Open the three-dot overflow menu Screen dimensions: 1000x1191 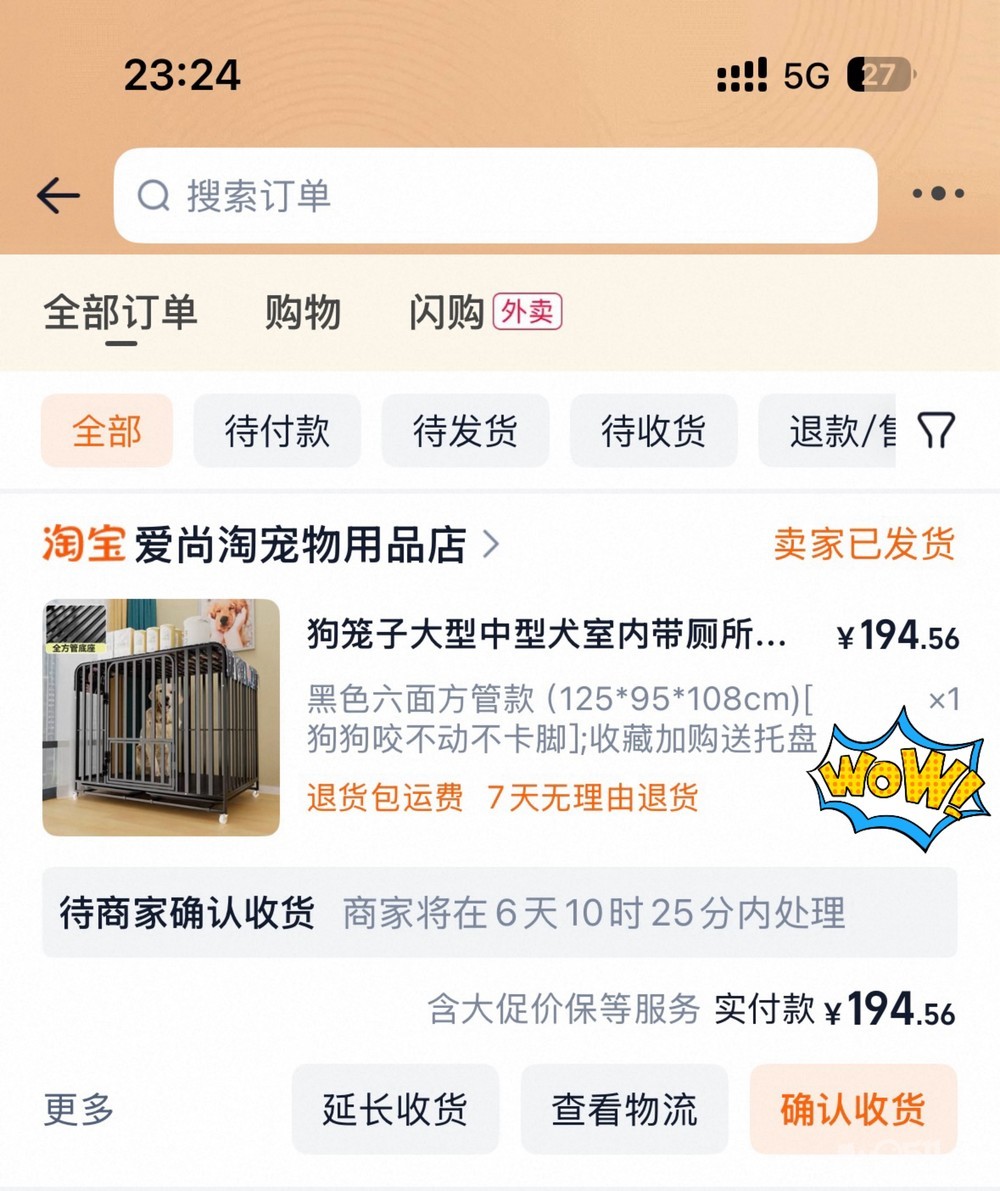pos(938,194)
